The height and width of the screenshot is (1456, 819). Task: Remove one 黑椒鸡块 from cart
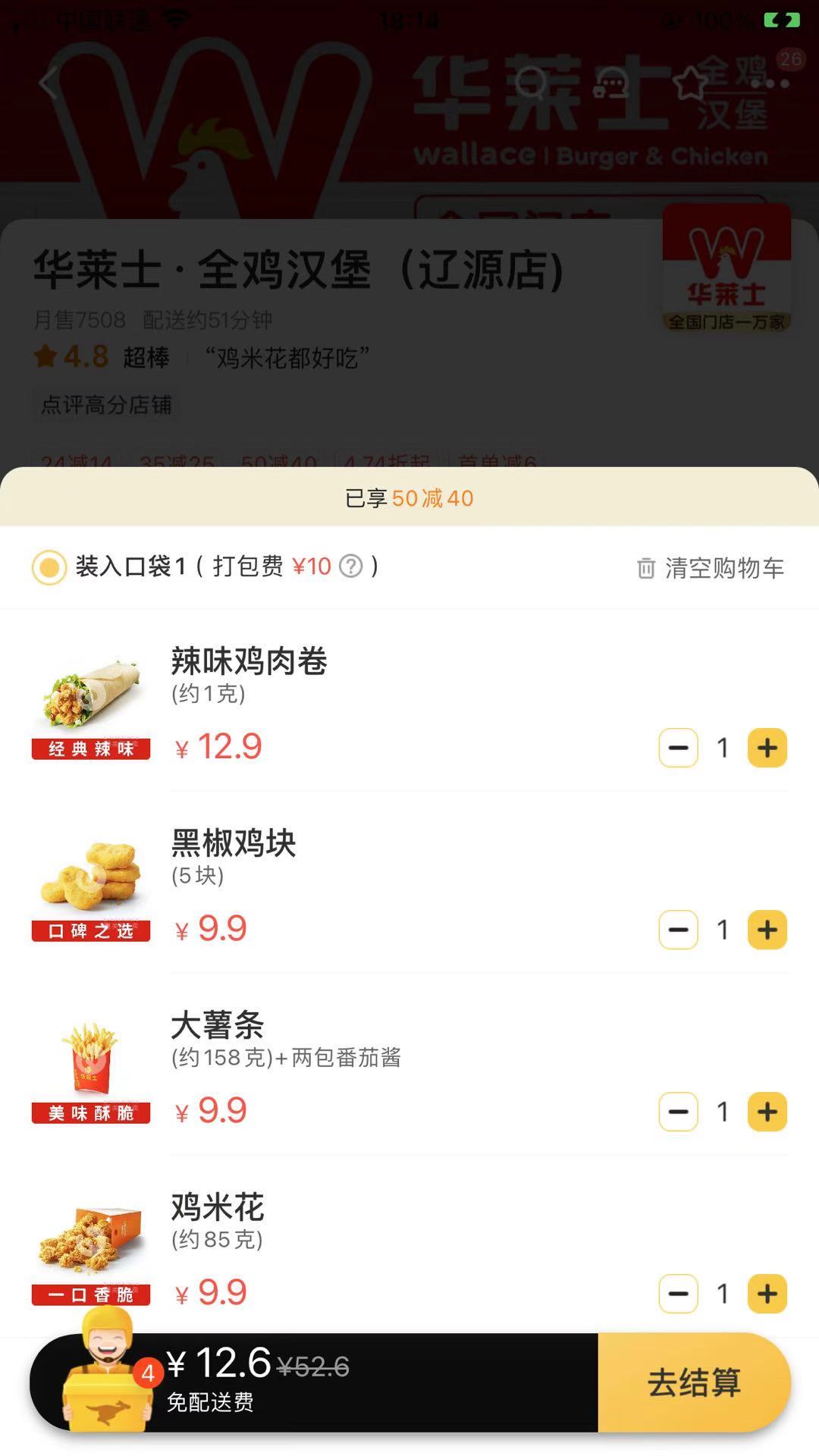(679, 930)
